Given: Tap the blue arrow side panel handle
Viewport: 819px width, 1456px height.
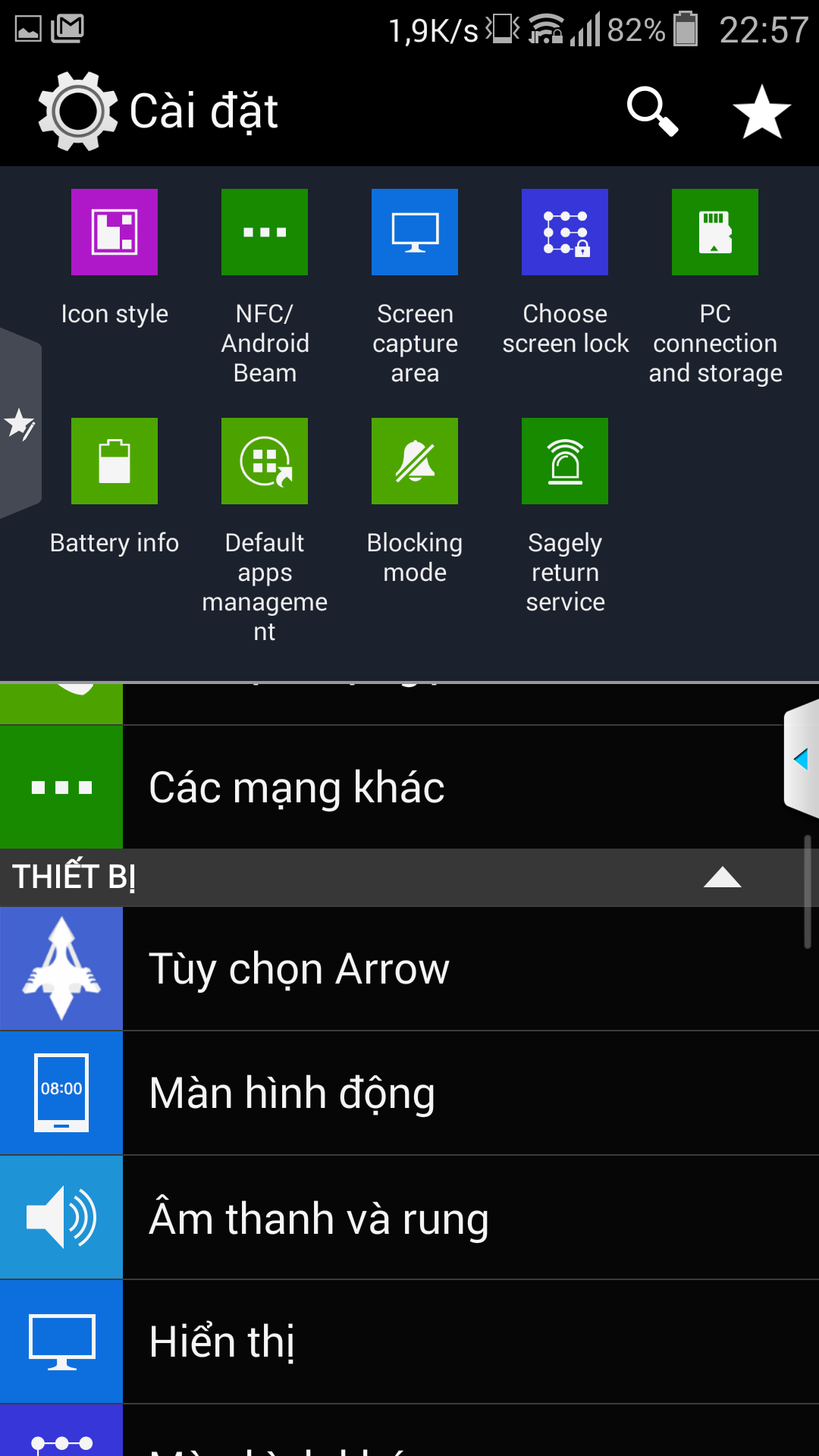Looking at the screenshot, I should pyautogui.click(x=802, y=758).
